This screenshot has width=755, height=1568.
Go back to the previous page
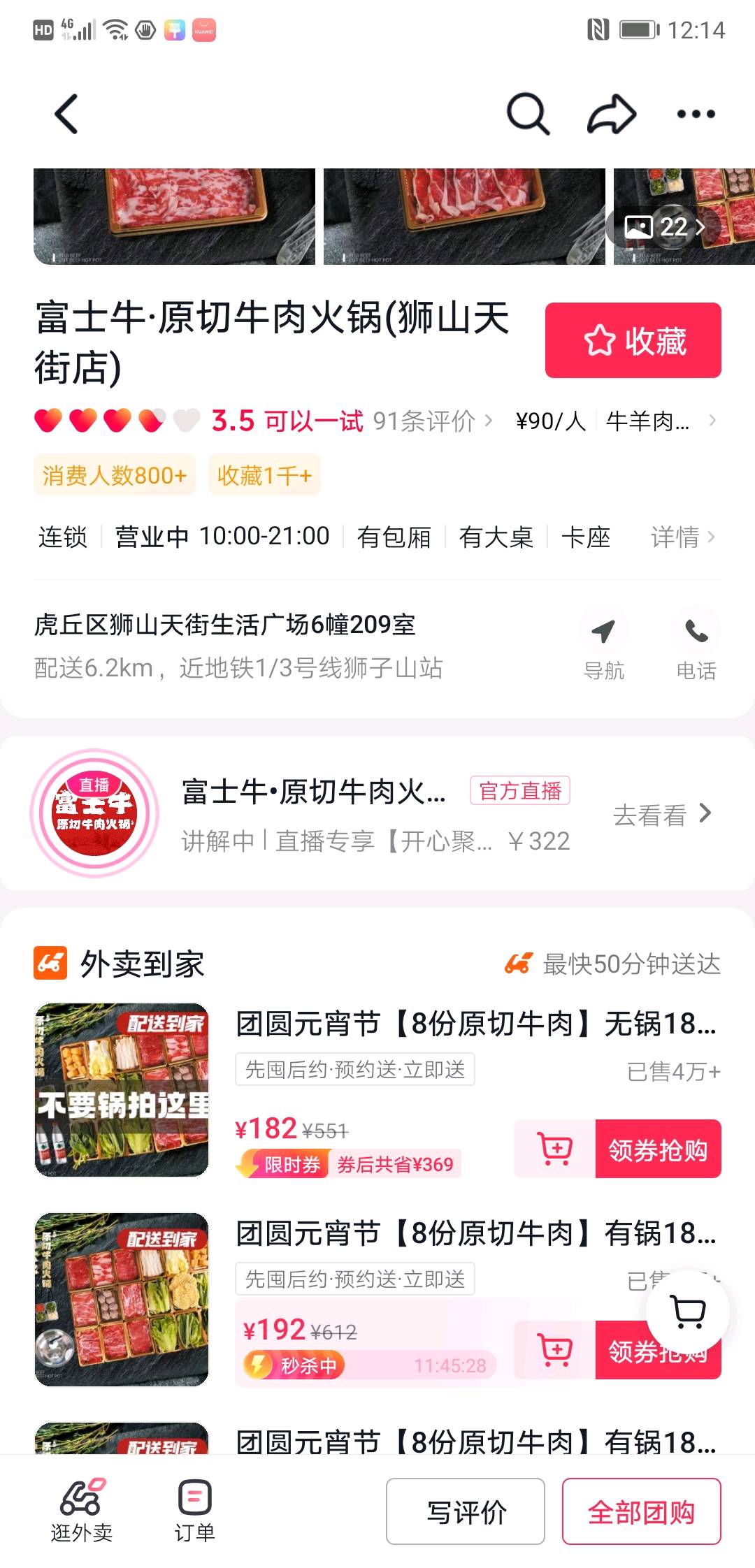coord(67,114)
